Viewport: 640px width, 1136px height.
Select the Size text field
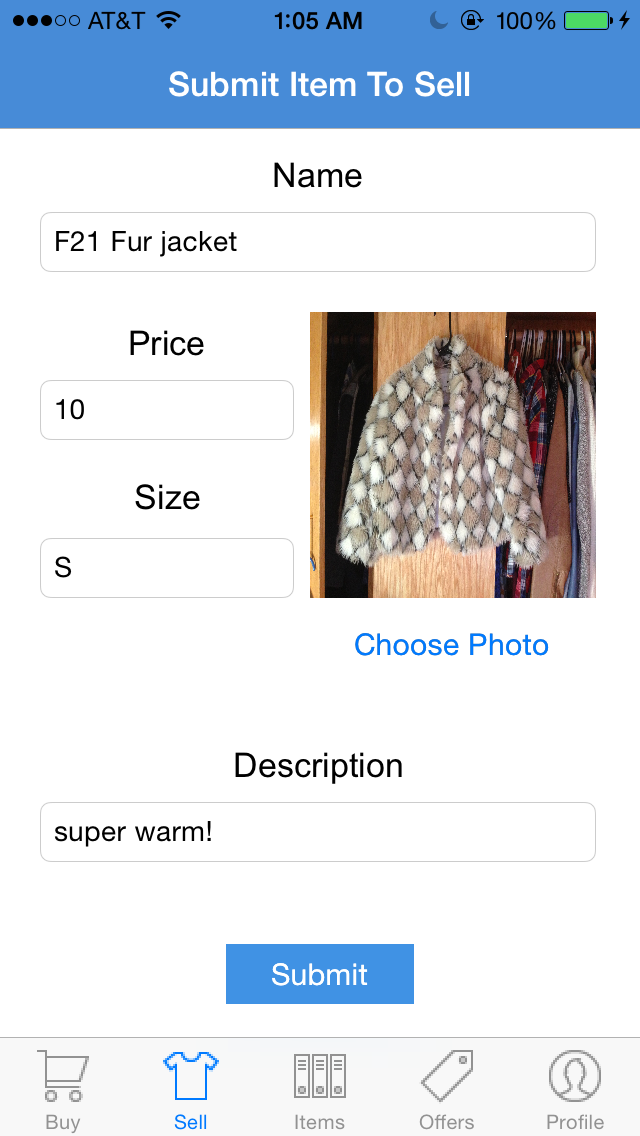pyautogui.click(x=167, y=568)
